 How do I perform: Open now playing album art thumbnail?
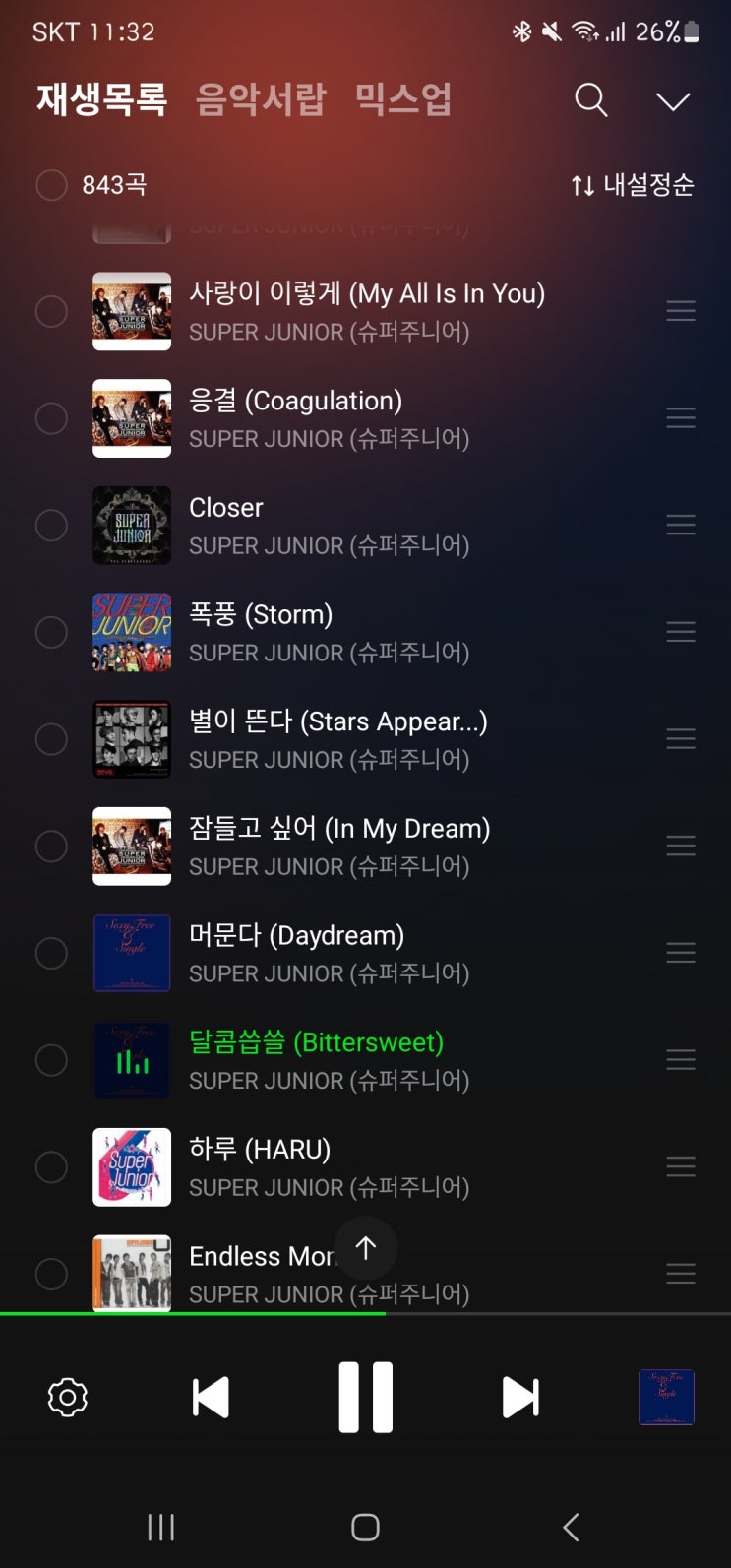coord(666,1397)
